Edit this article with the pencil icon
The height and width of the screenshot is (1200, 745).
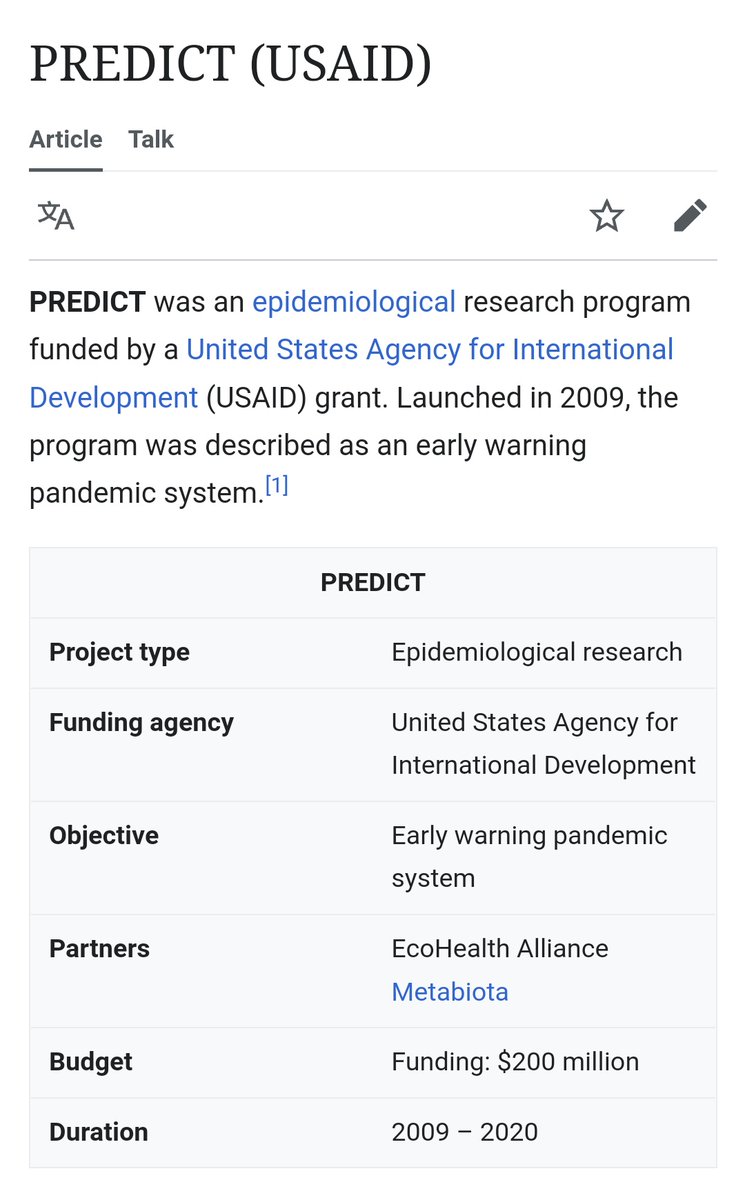(690, 215)
